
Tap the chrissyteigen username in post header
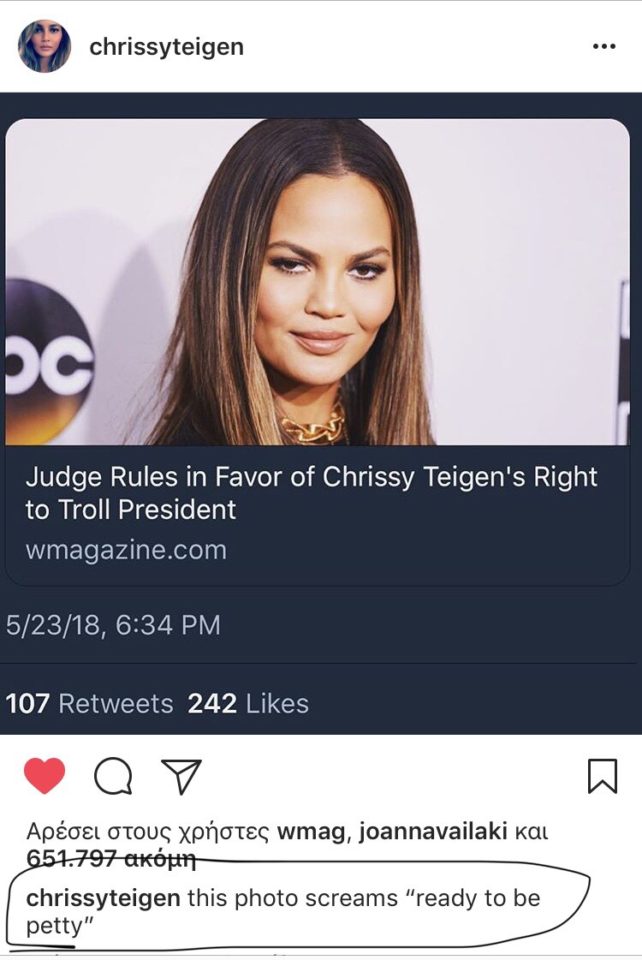[x=166, y=47]
